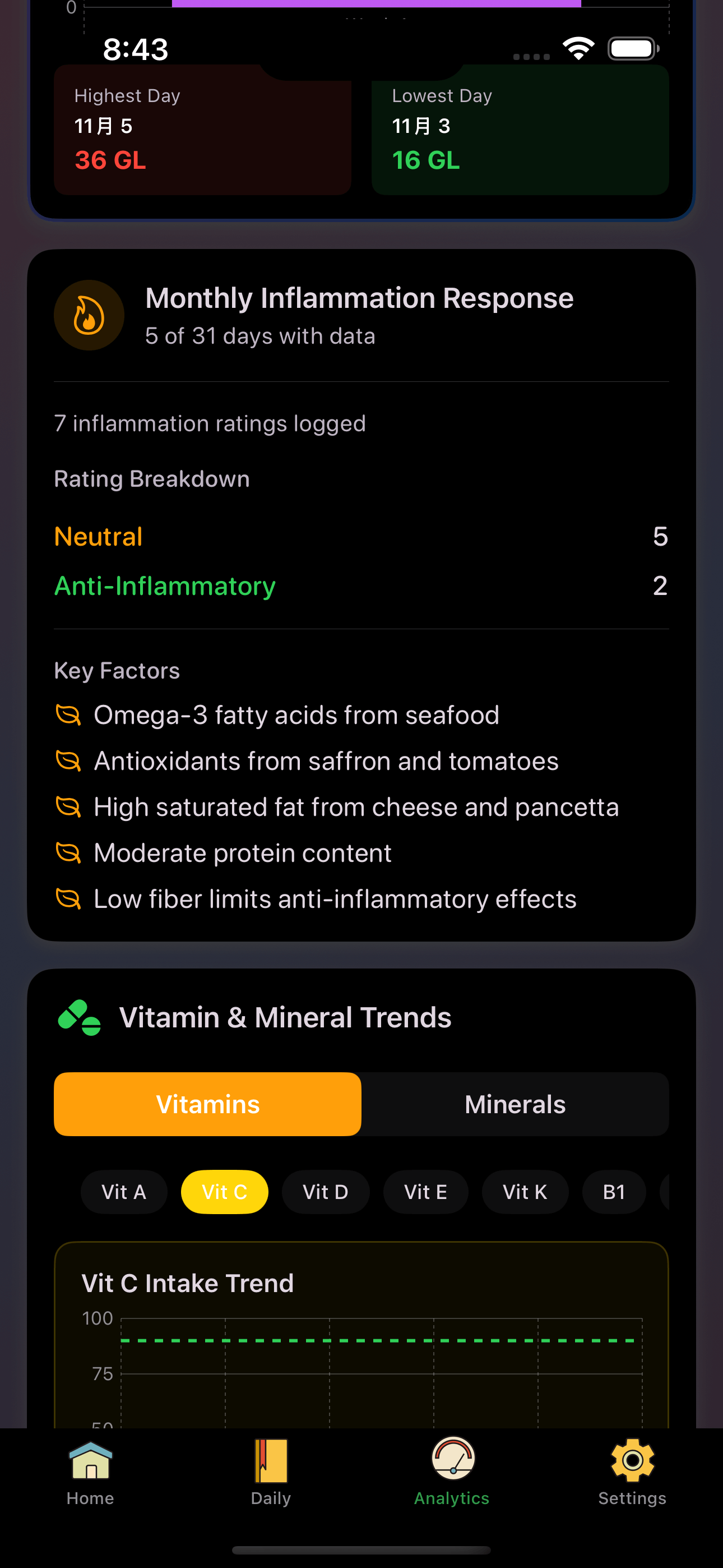
Task: Pick the Vit E chip
Action: tap(425, 1192)
